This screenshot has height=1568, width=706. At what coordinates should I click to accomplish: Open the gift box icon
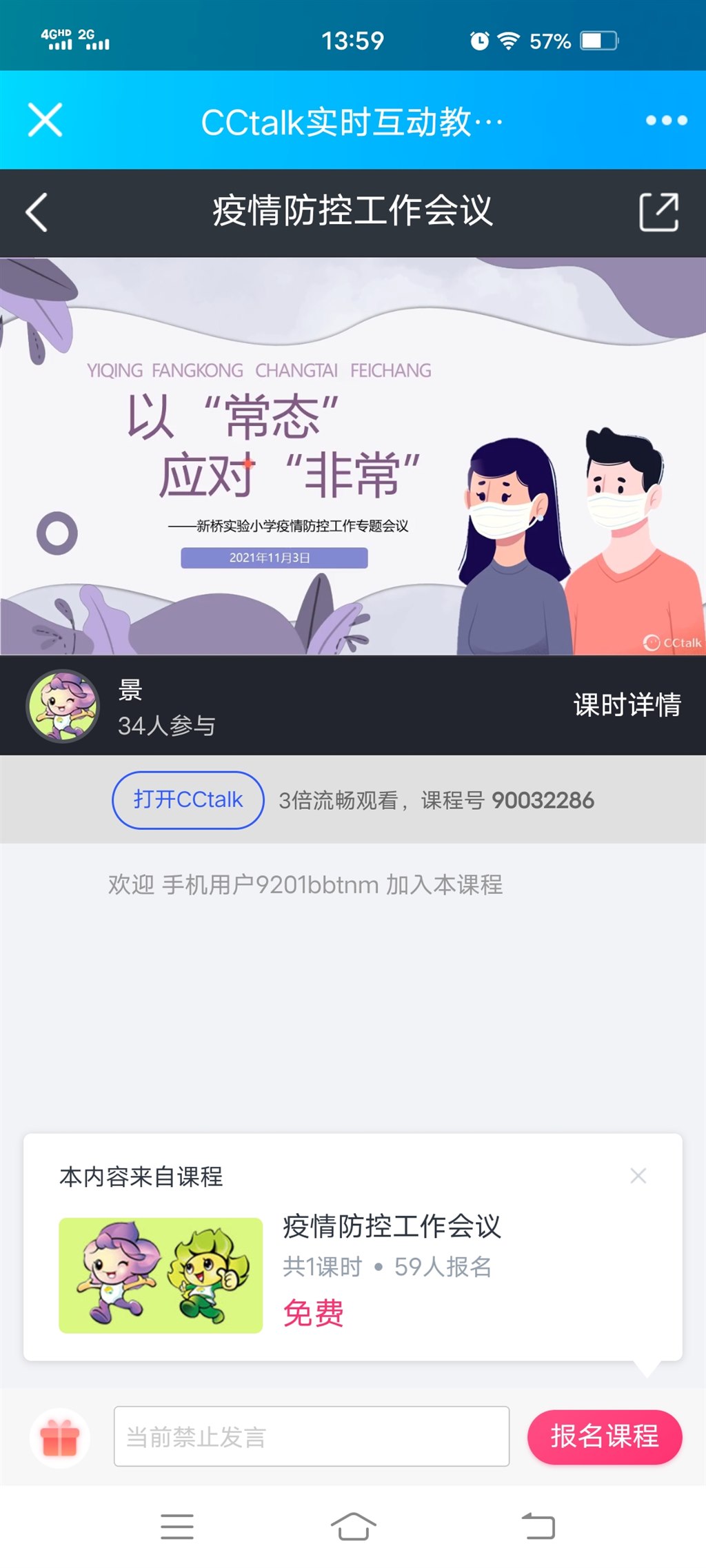[60, 1438]
